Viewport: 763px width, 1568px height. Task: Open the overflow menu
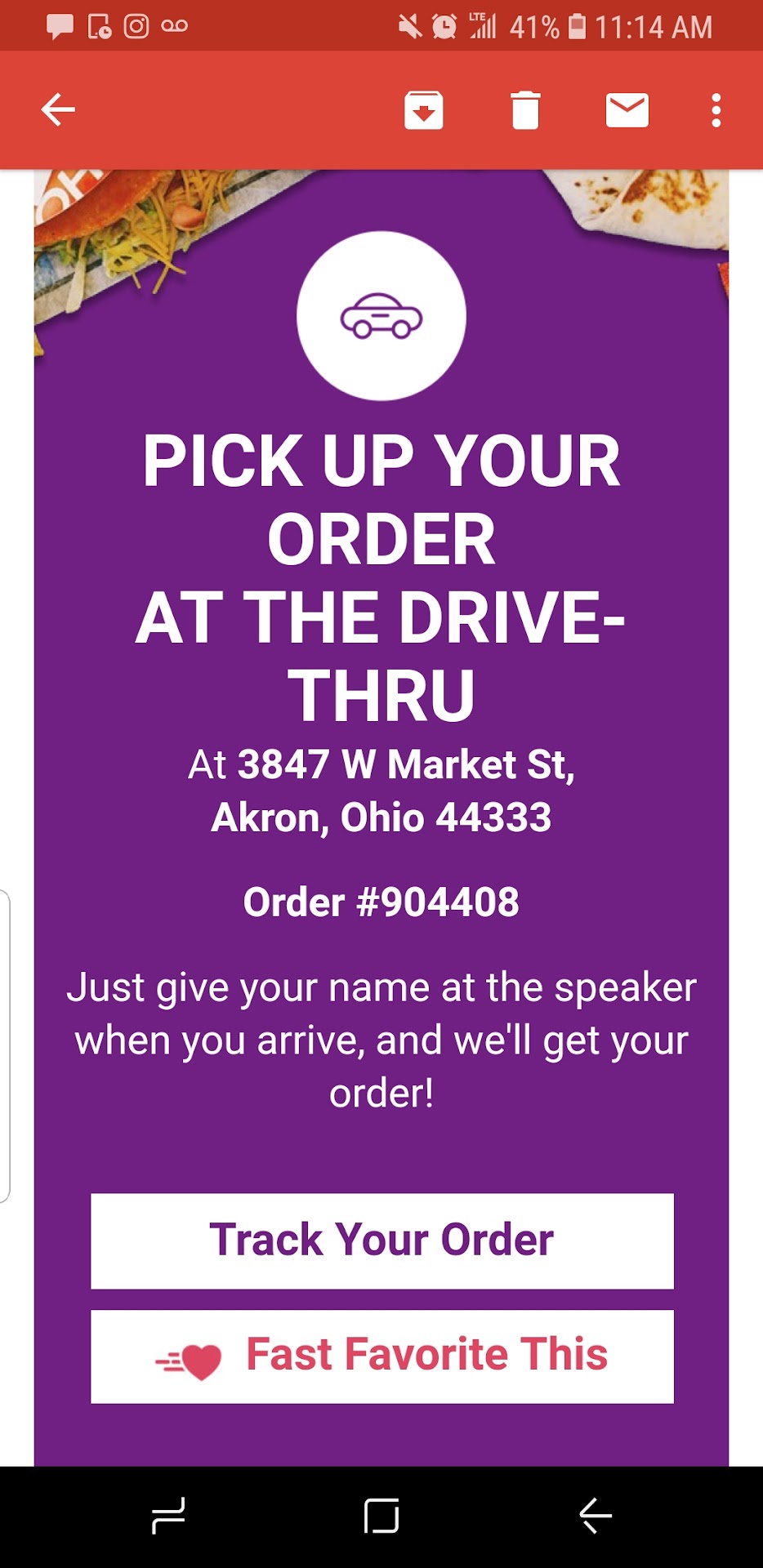(716, 110)
